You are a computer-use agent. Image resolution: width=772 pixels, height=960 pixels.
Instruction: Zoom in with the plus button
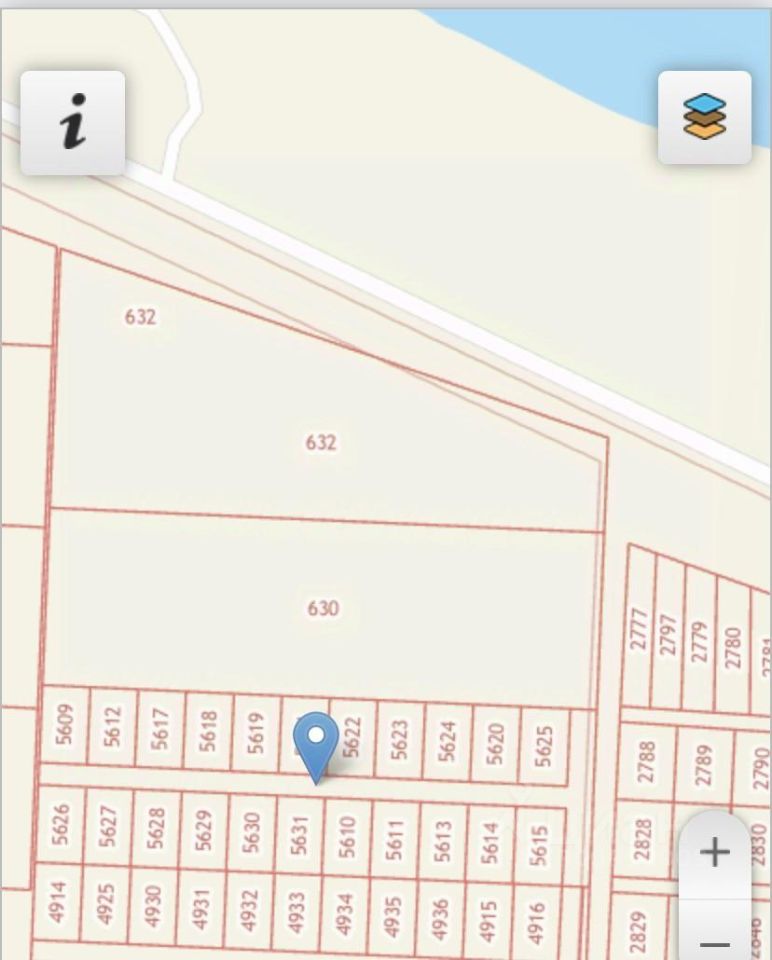pyautogui.click(x=714, y=853)
